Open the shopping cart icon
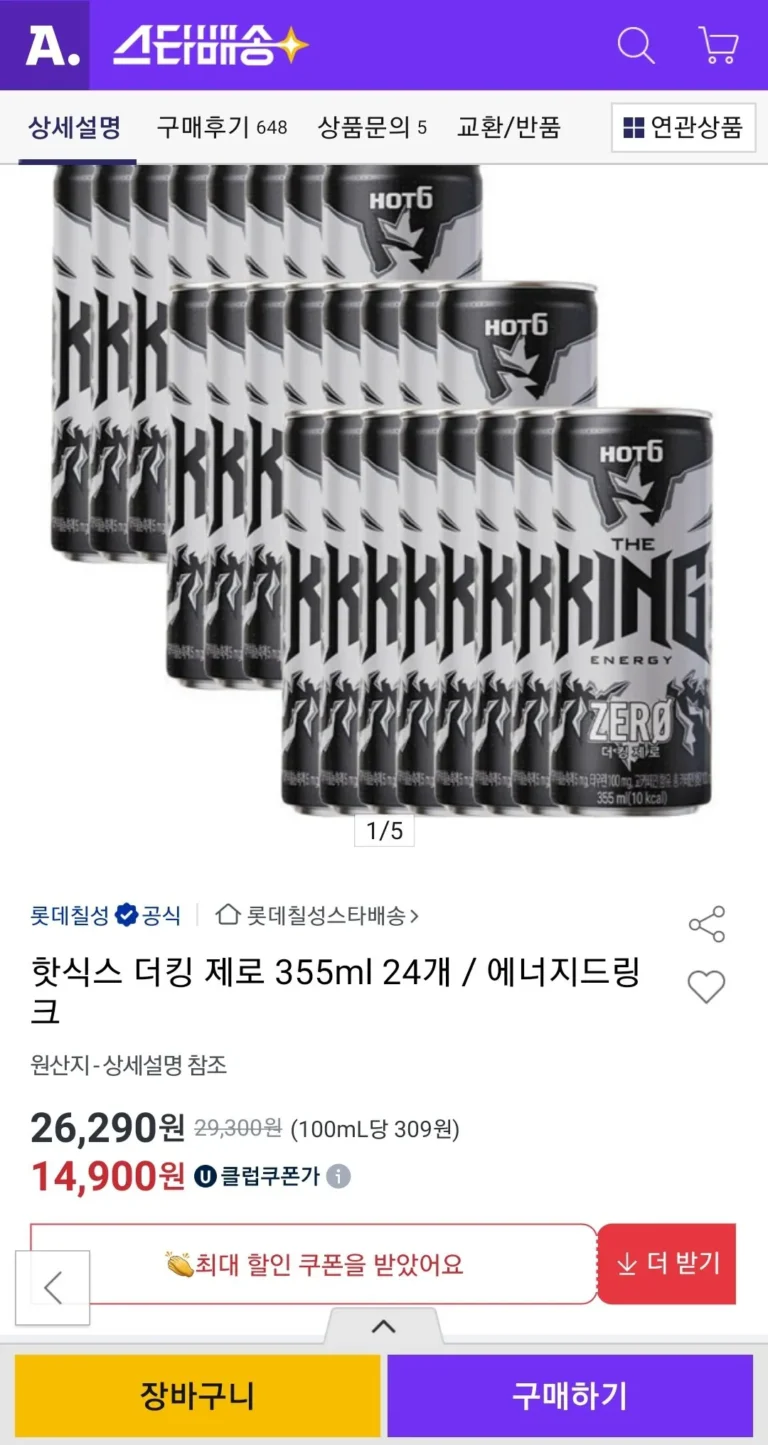768x1445 pixels. 718,45
